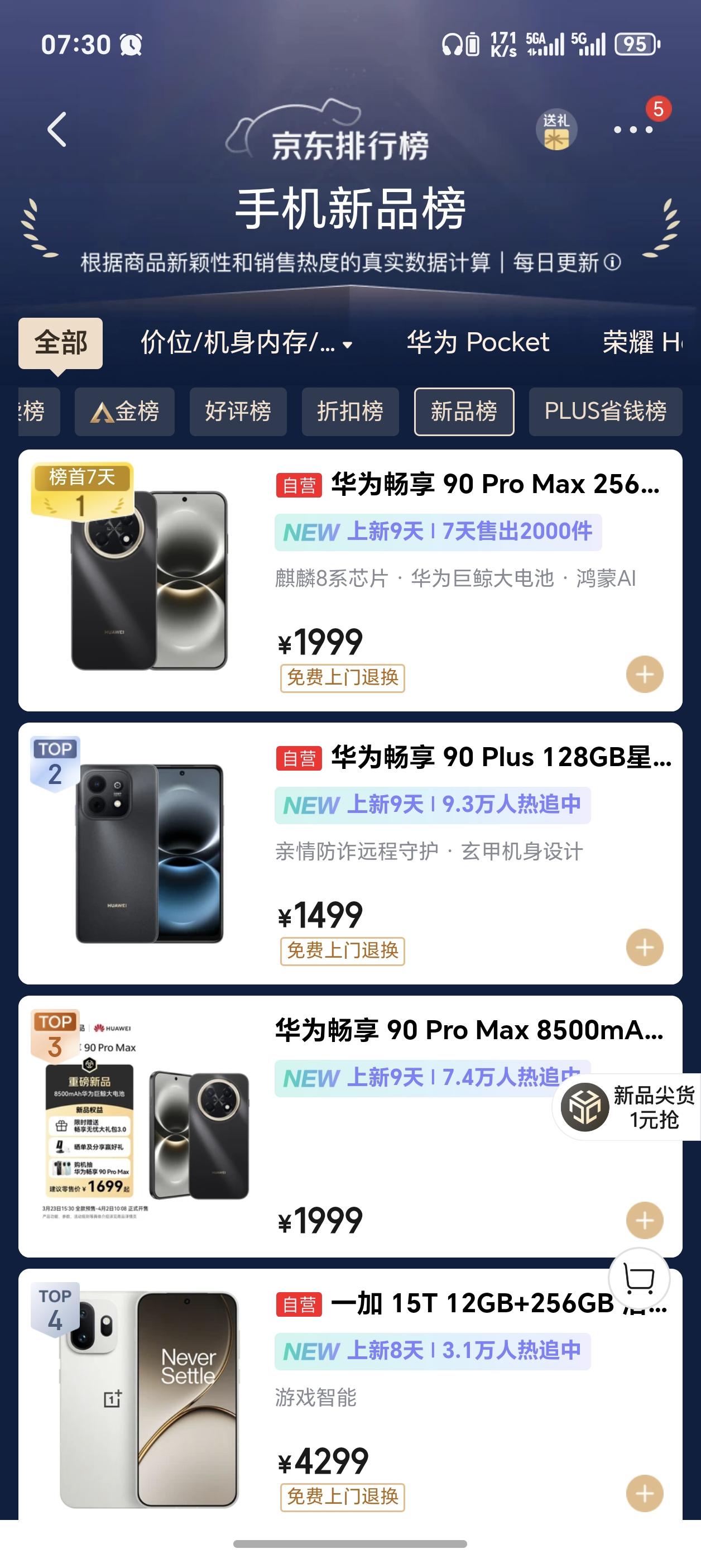Tap the plus icon on 华为畅享 90 Pro Max card
The image size is (701, 1568).
pyautogui.click(x=645, y=673)
